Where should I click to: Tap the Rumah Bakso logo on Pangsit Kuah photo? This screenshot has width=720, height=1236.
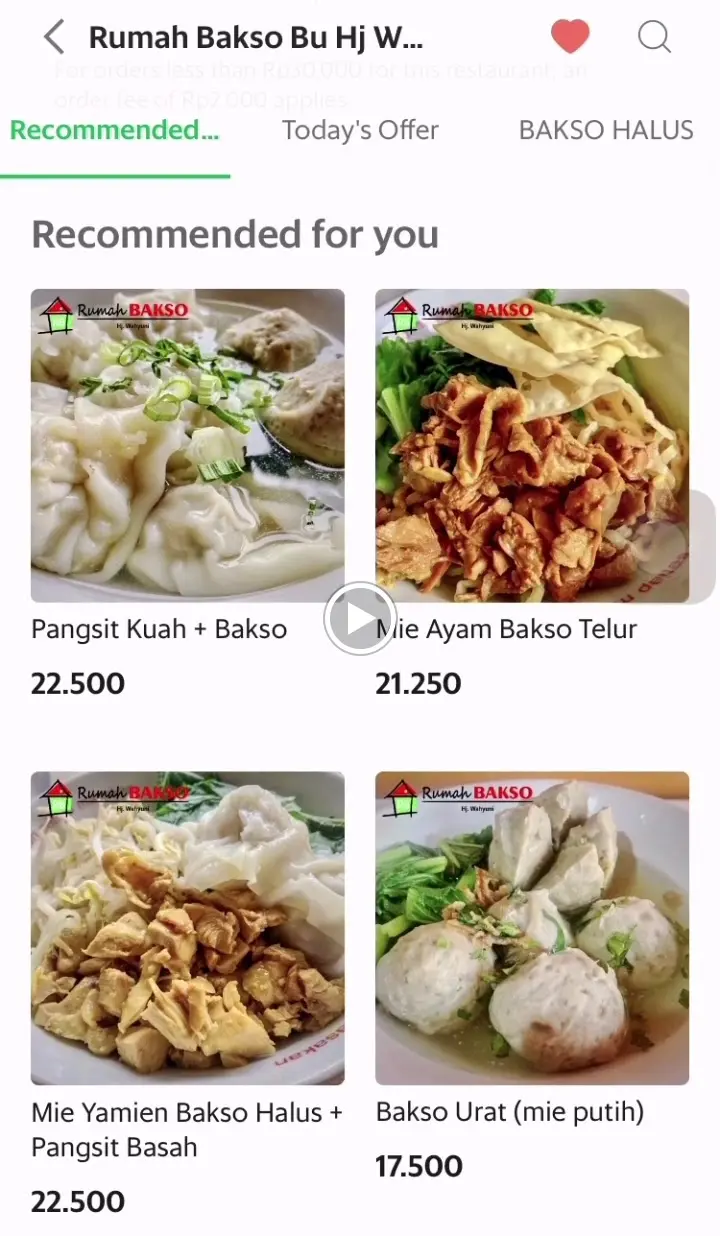115,311
